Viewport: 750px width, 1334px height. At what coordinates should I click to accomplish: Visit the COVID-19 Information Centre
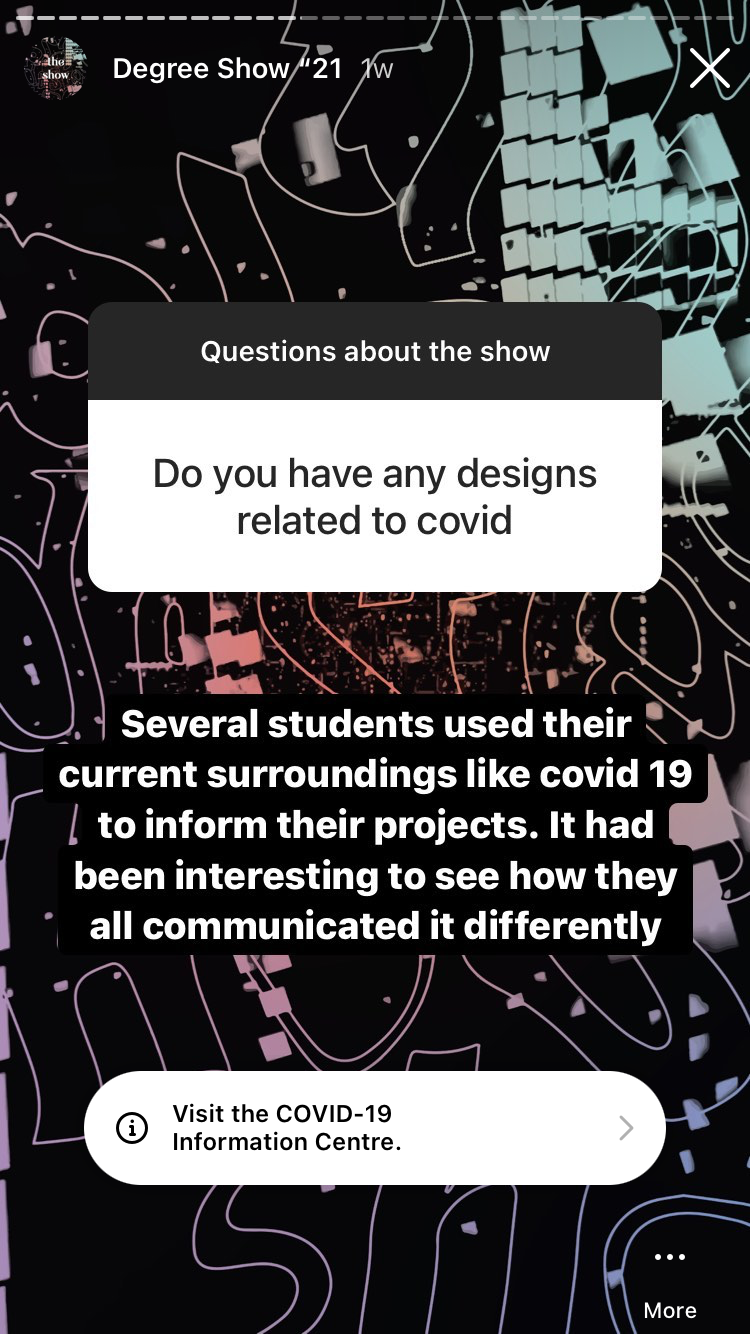point(375,1128)
